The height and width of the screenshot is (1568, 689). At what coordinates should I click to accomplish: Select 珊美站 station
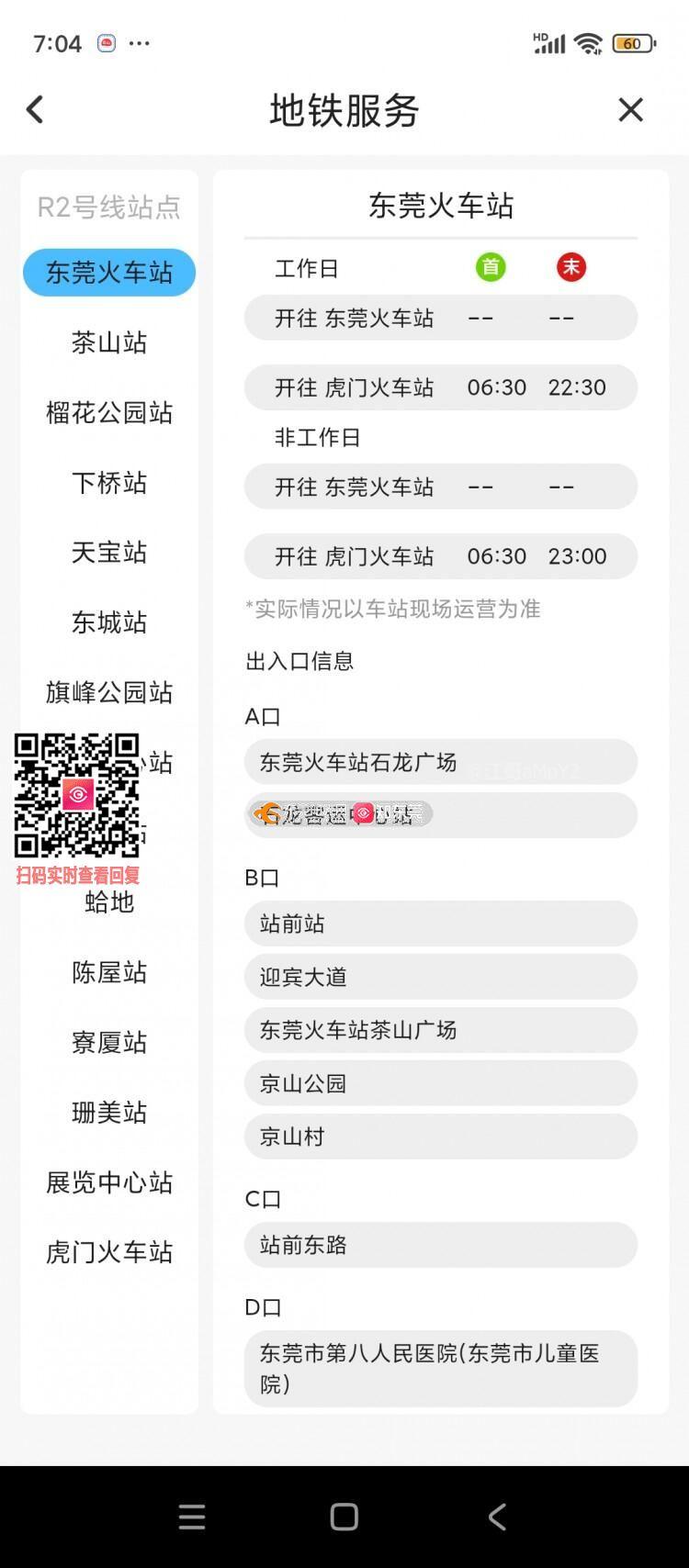(109, 1112)
